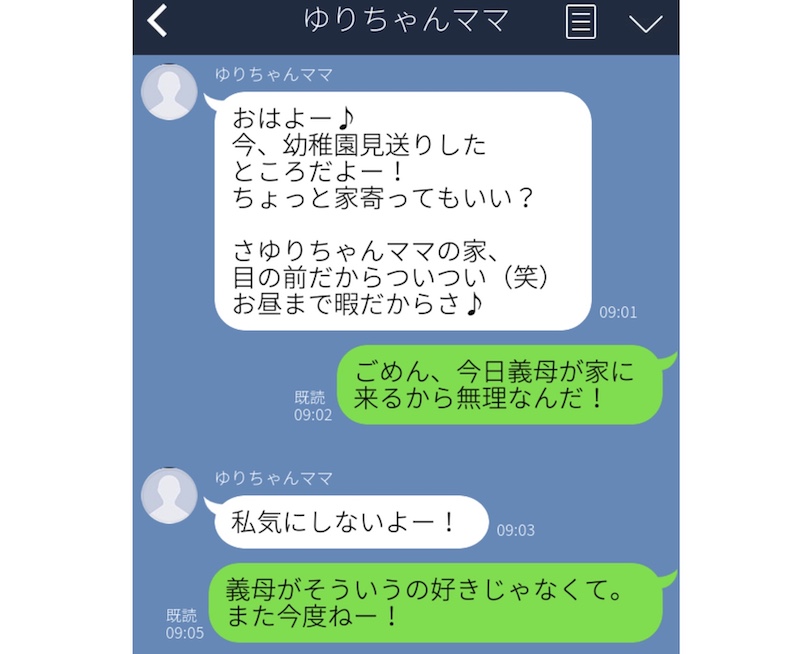Expand the chat menu with the down chevron
Screen dimensions: 800x654
(x=645, y=23)
